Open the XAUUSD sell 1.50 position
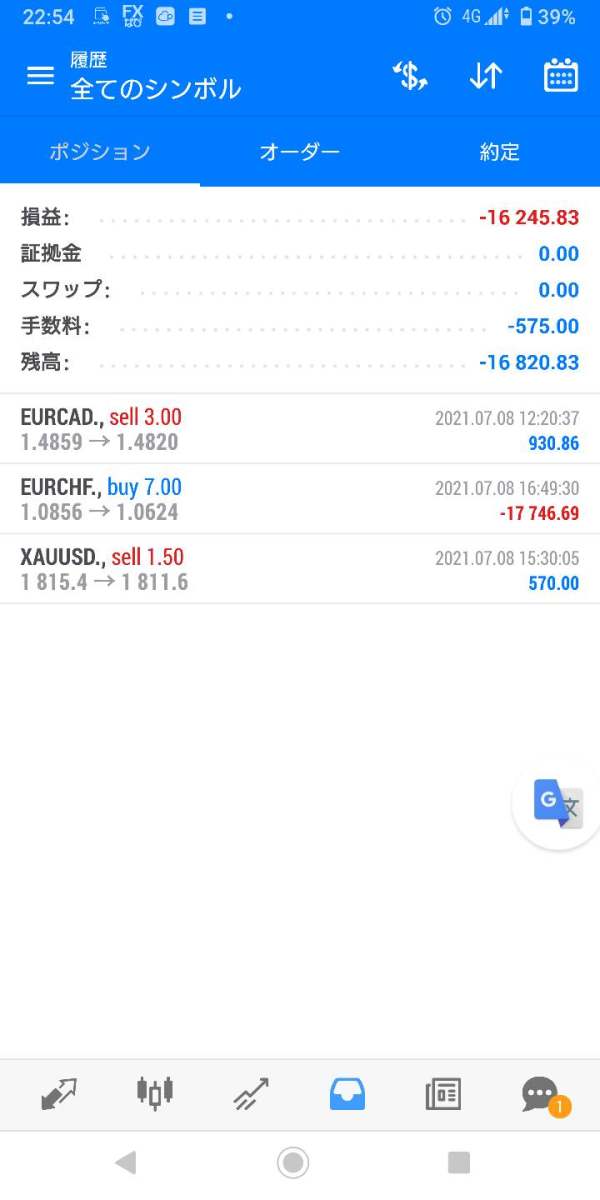Viewport: 600px width, 1200px height. (300, 569)
